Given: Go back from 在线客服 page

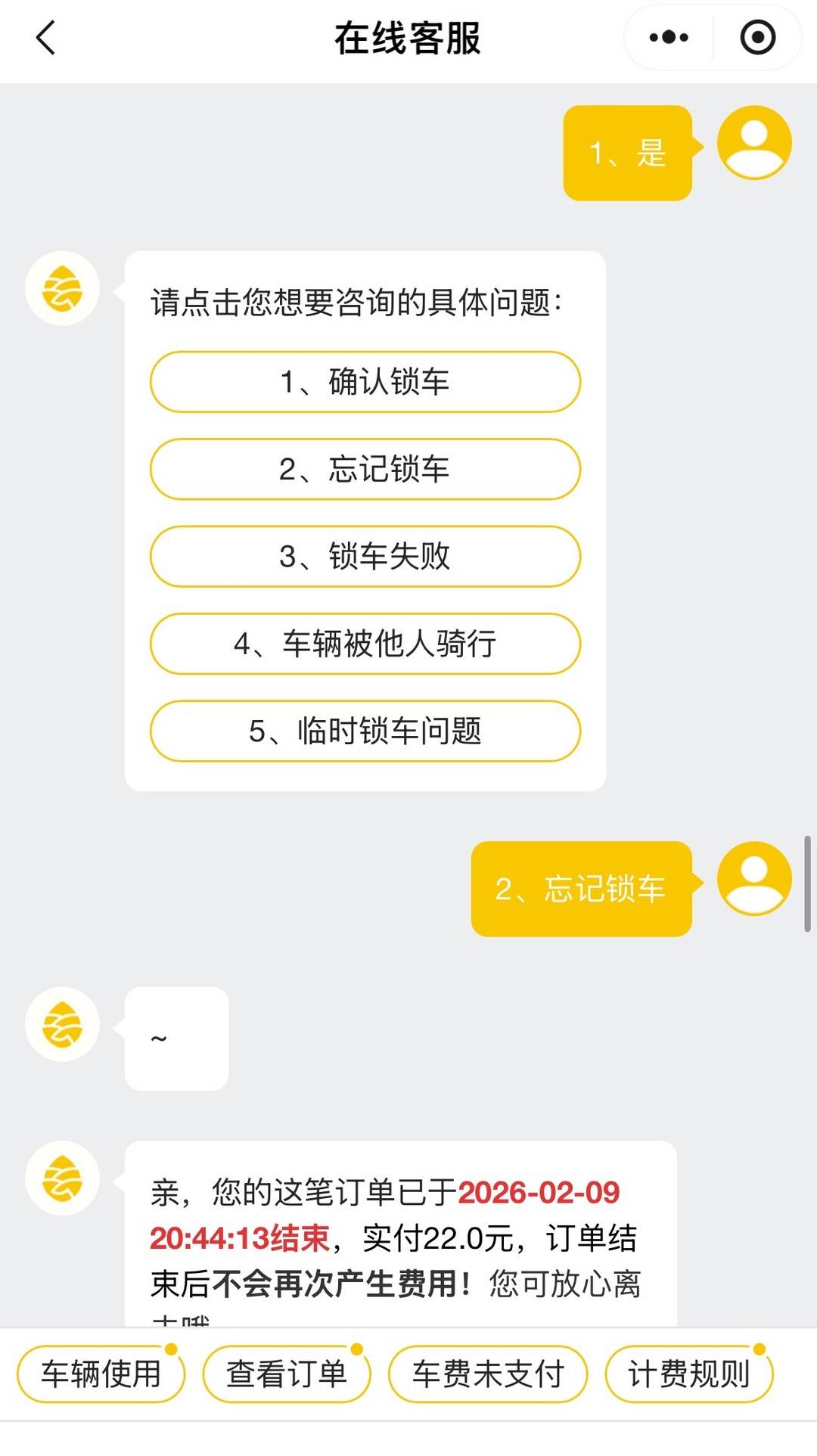Looking at the screenshot, I should coord(46,38).
